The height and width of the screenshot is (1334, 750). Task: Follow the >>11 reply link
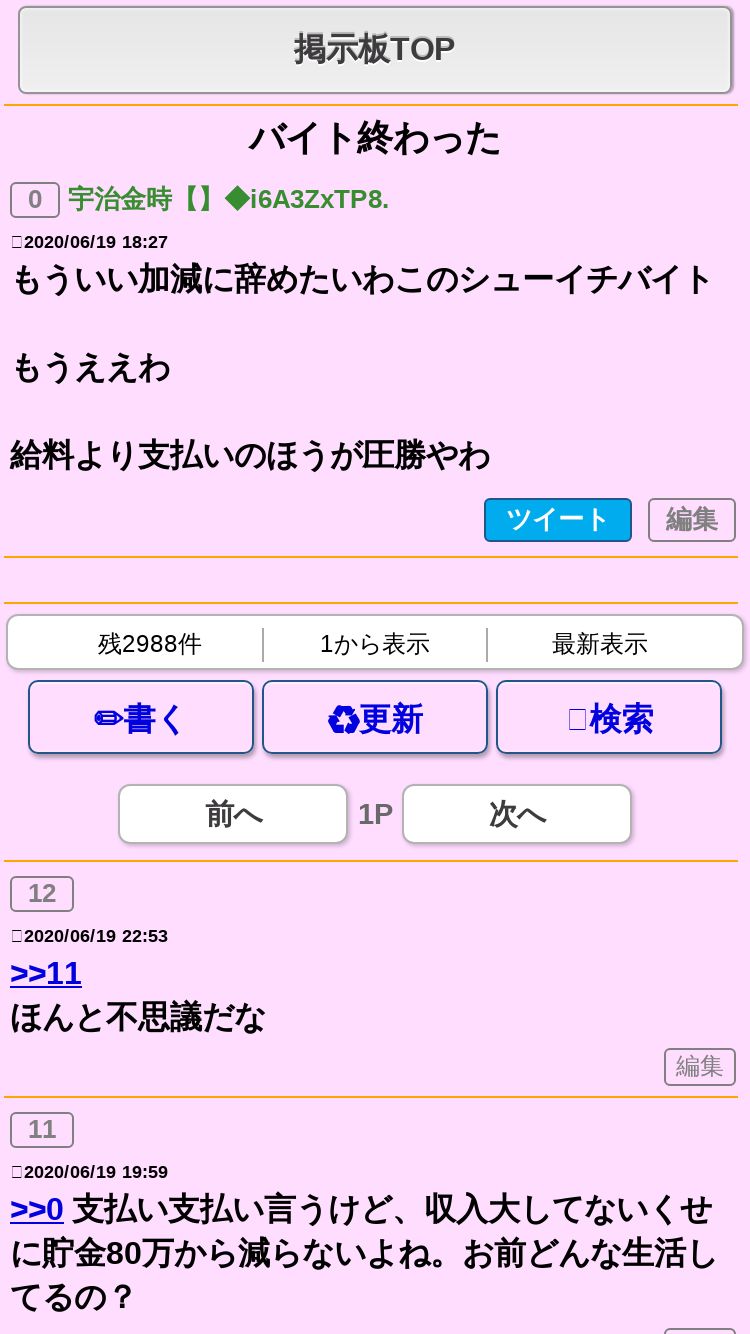click(x=46, y=972)
